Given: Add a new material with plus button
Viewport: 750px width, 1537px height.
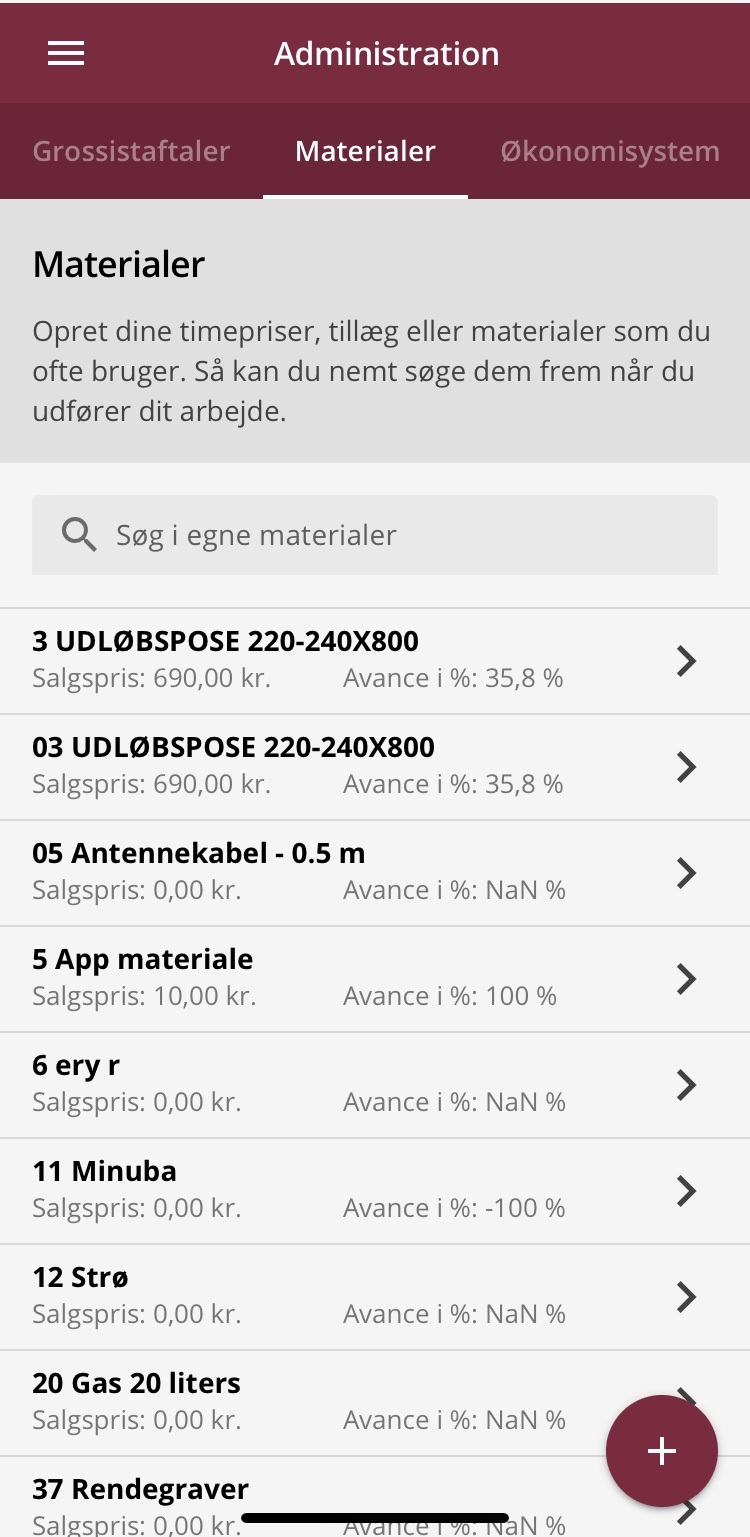Looking at the screenshot, I should coord(662,1451).
